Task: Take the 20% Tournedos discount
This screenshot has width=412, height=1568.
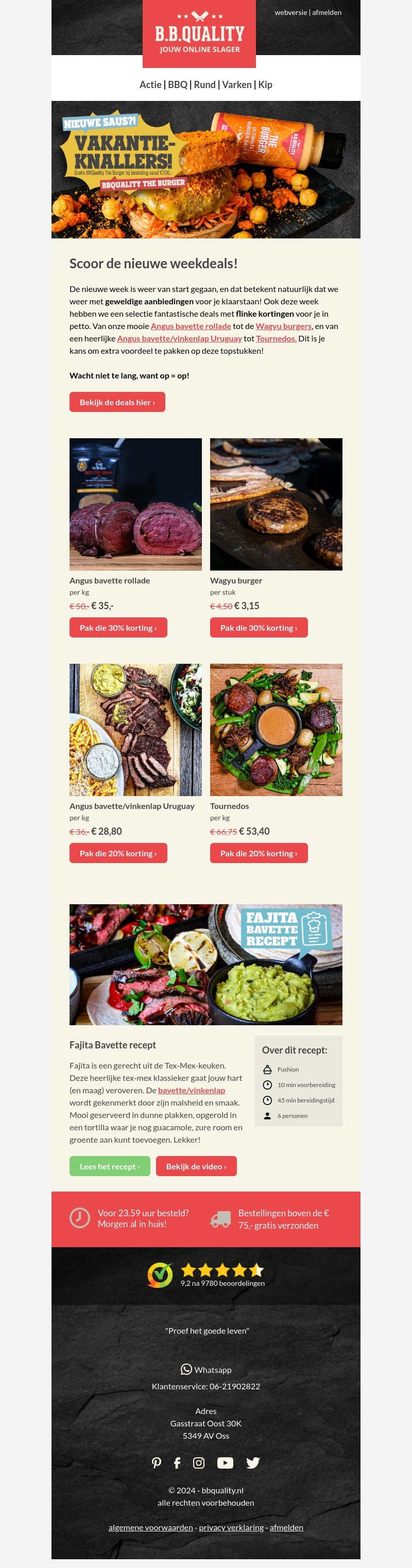Action: (259, 853)
